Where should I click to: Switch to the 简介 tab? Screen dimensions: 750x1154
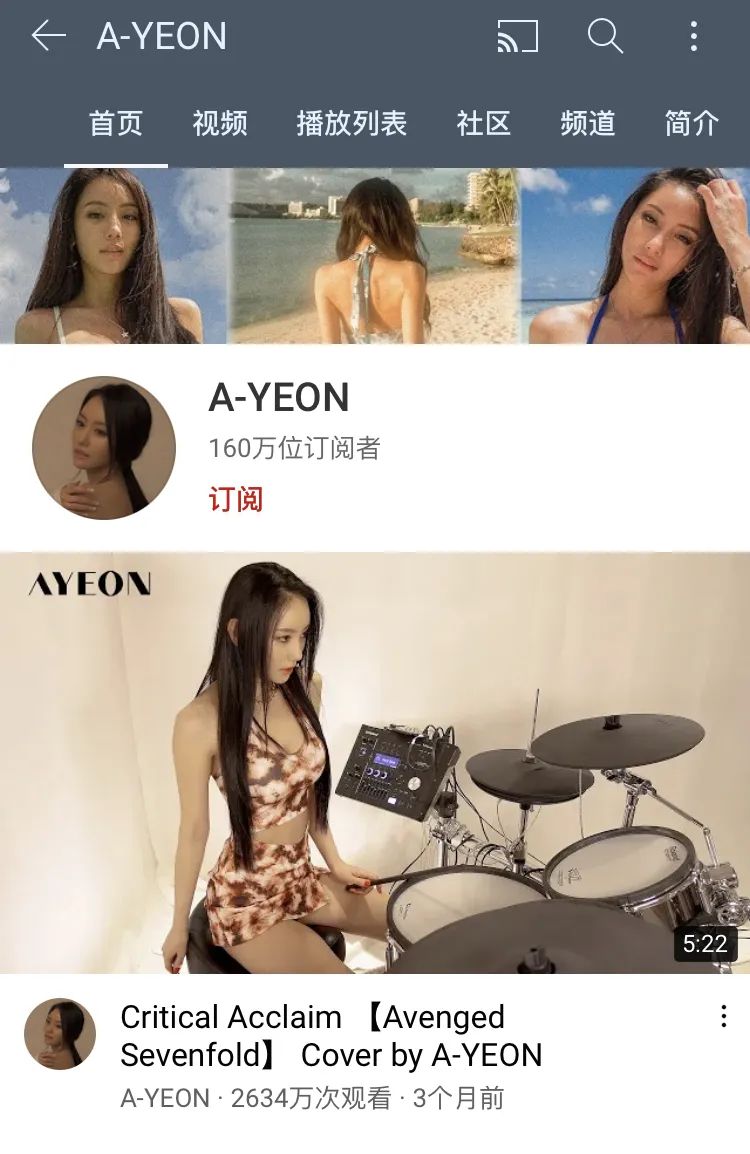(692, 123)
